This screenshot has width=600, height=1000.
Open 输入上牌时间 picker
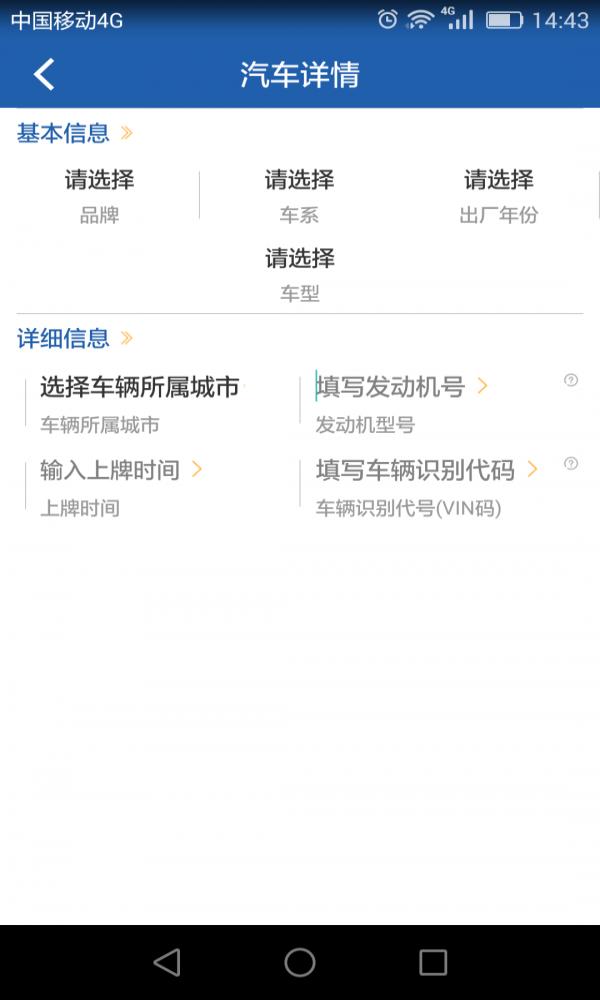tap(110, 470)
